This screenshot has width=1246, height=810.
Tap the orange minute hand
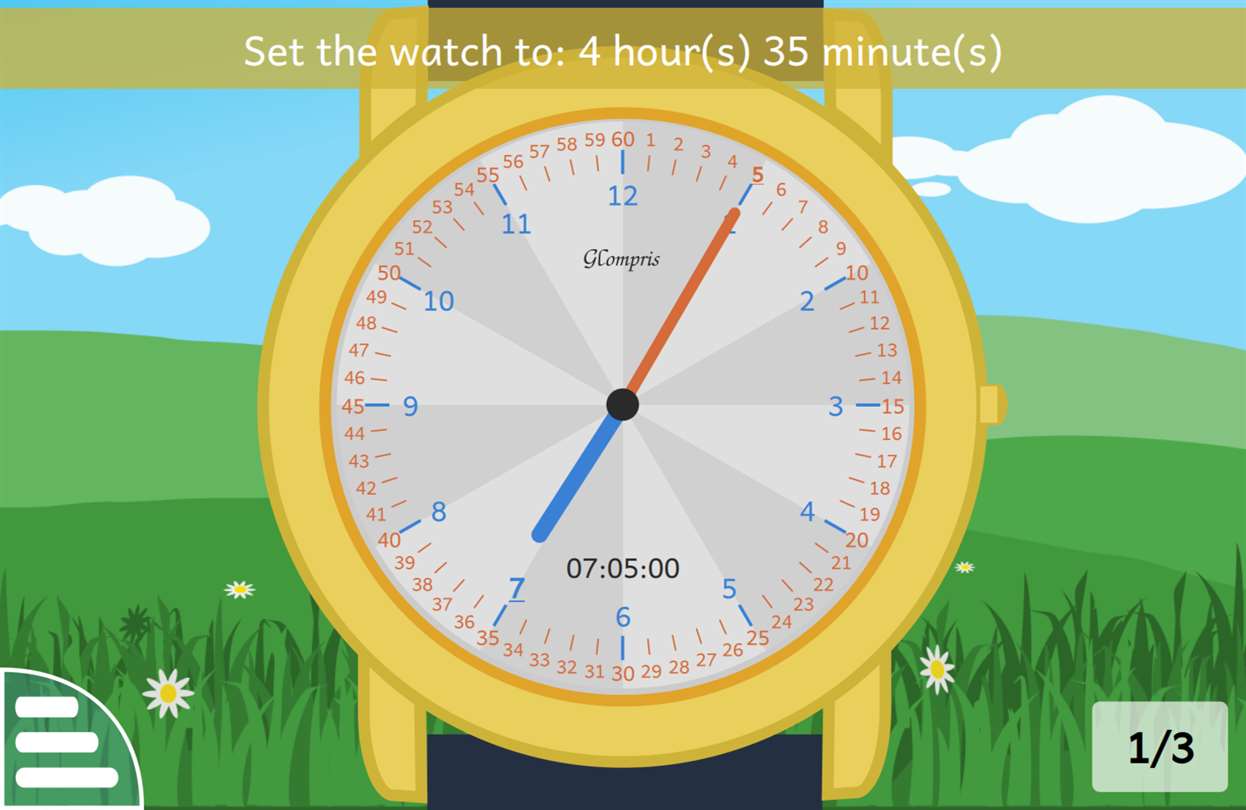pyautogui.click(x=688, y=292)
